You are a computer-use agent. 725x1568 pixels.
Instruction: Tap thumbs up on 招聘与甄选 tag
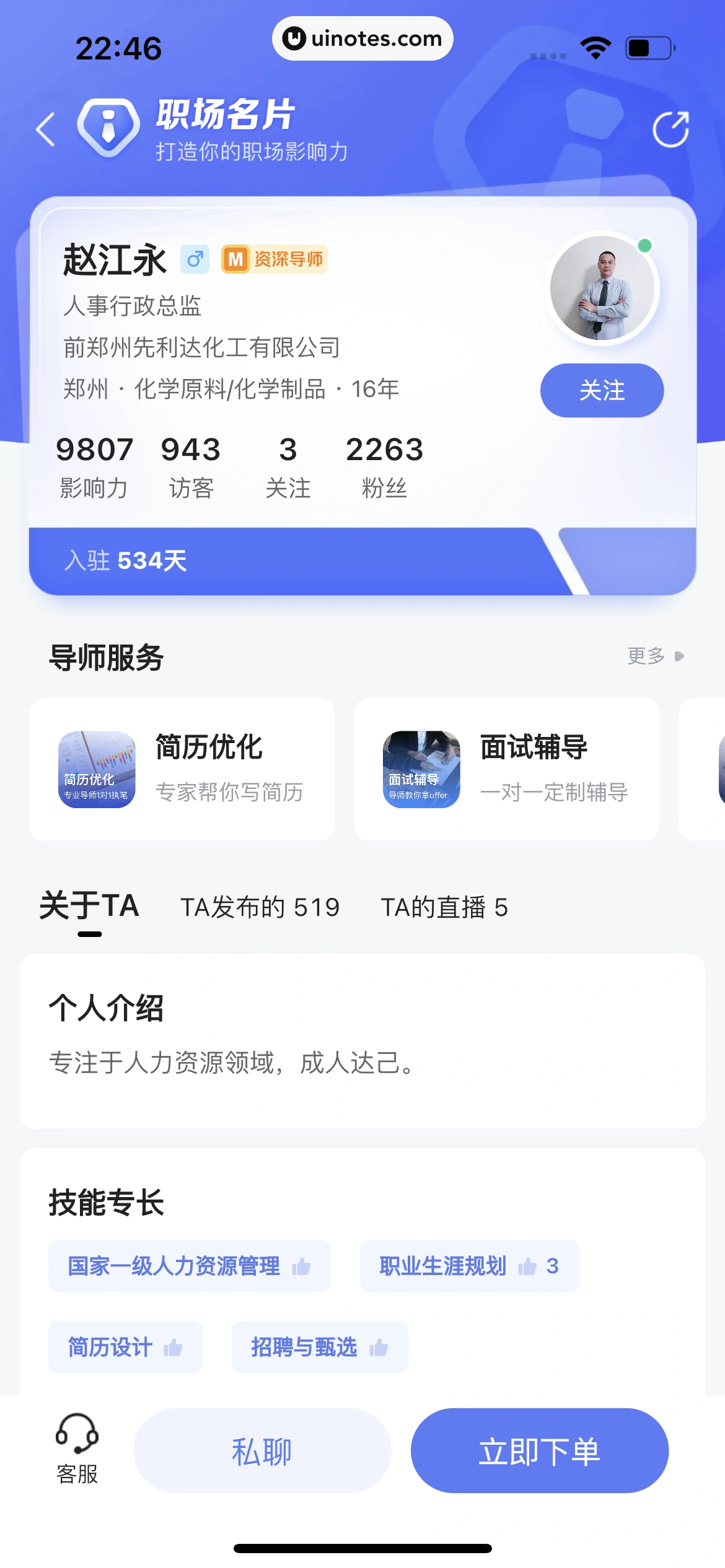click(380, 1346)
